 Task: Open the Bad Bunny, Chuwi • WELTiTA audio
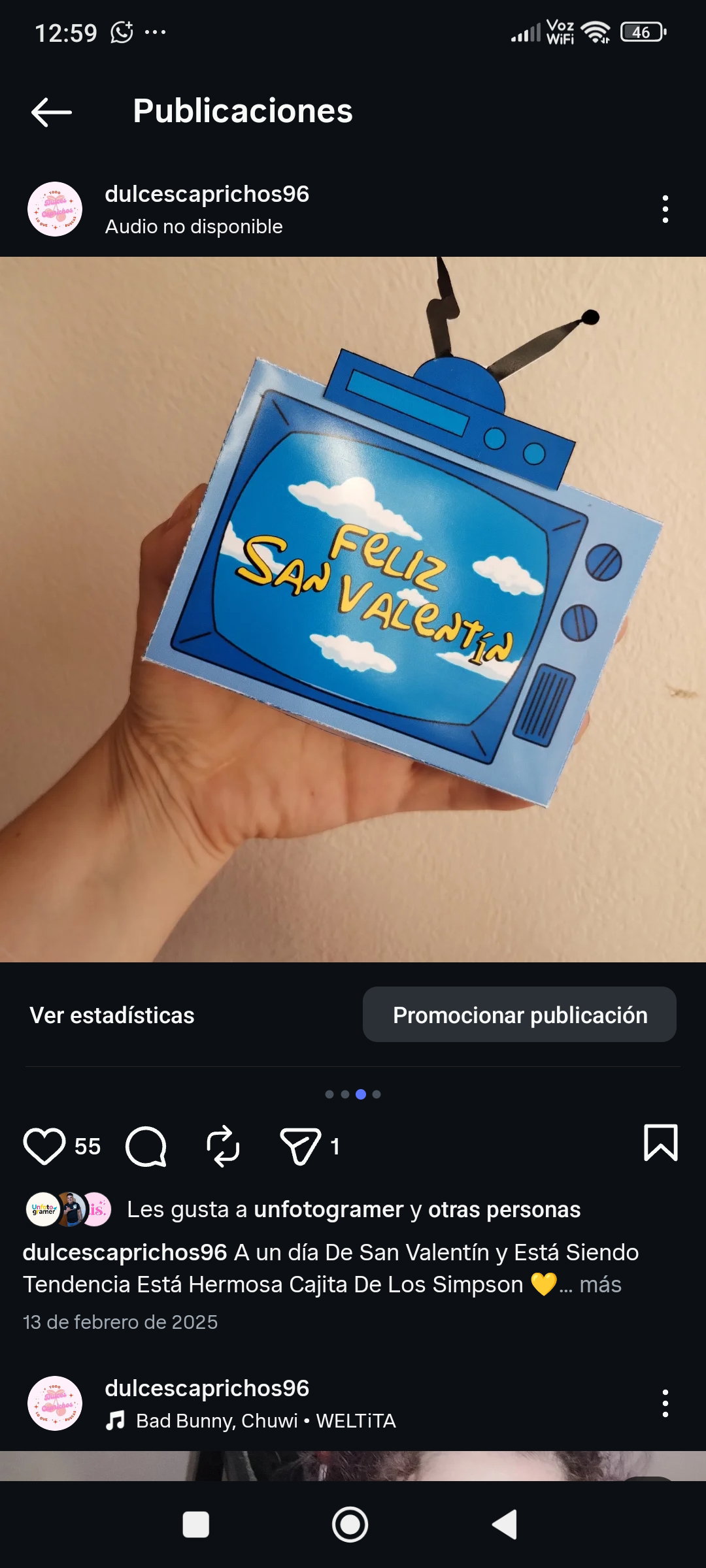click(x=265, y=1421)
